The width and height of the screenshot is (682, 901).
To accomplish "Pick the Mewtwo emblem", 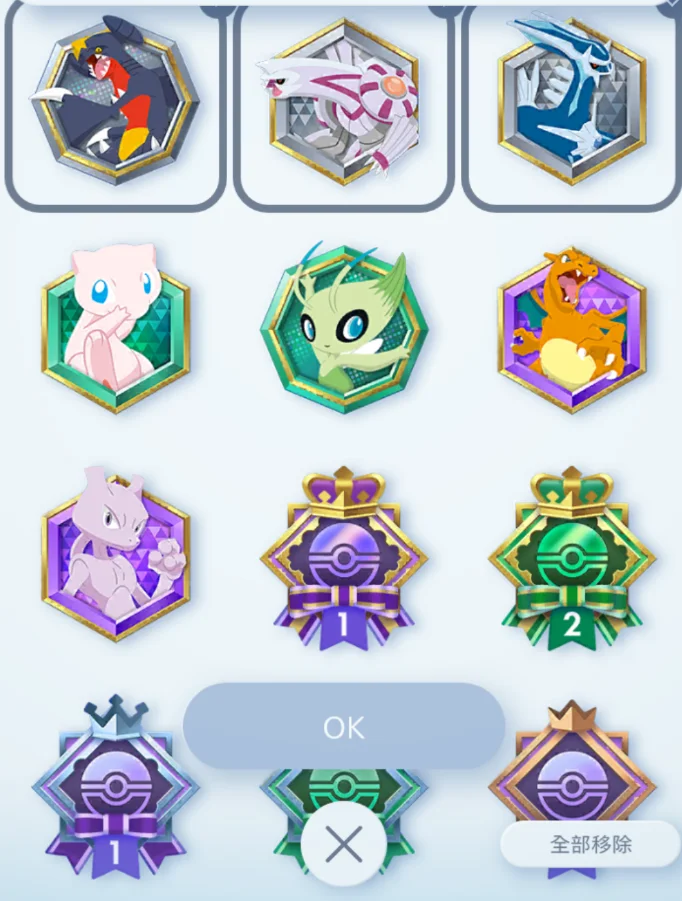I will click(114, 553).
